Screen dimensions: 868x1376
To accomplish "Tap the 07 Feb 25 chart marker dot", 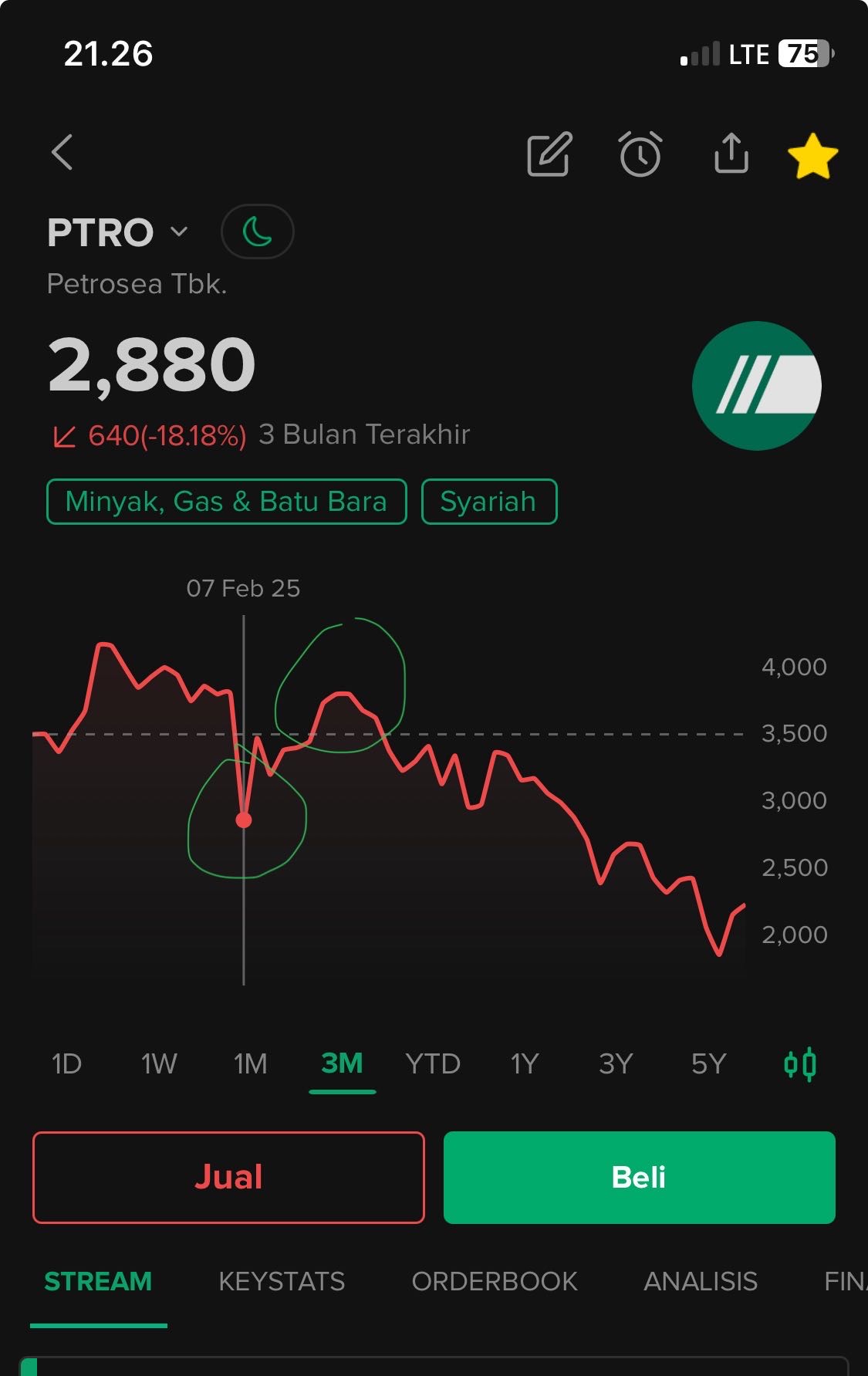I will coord(245,821).
